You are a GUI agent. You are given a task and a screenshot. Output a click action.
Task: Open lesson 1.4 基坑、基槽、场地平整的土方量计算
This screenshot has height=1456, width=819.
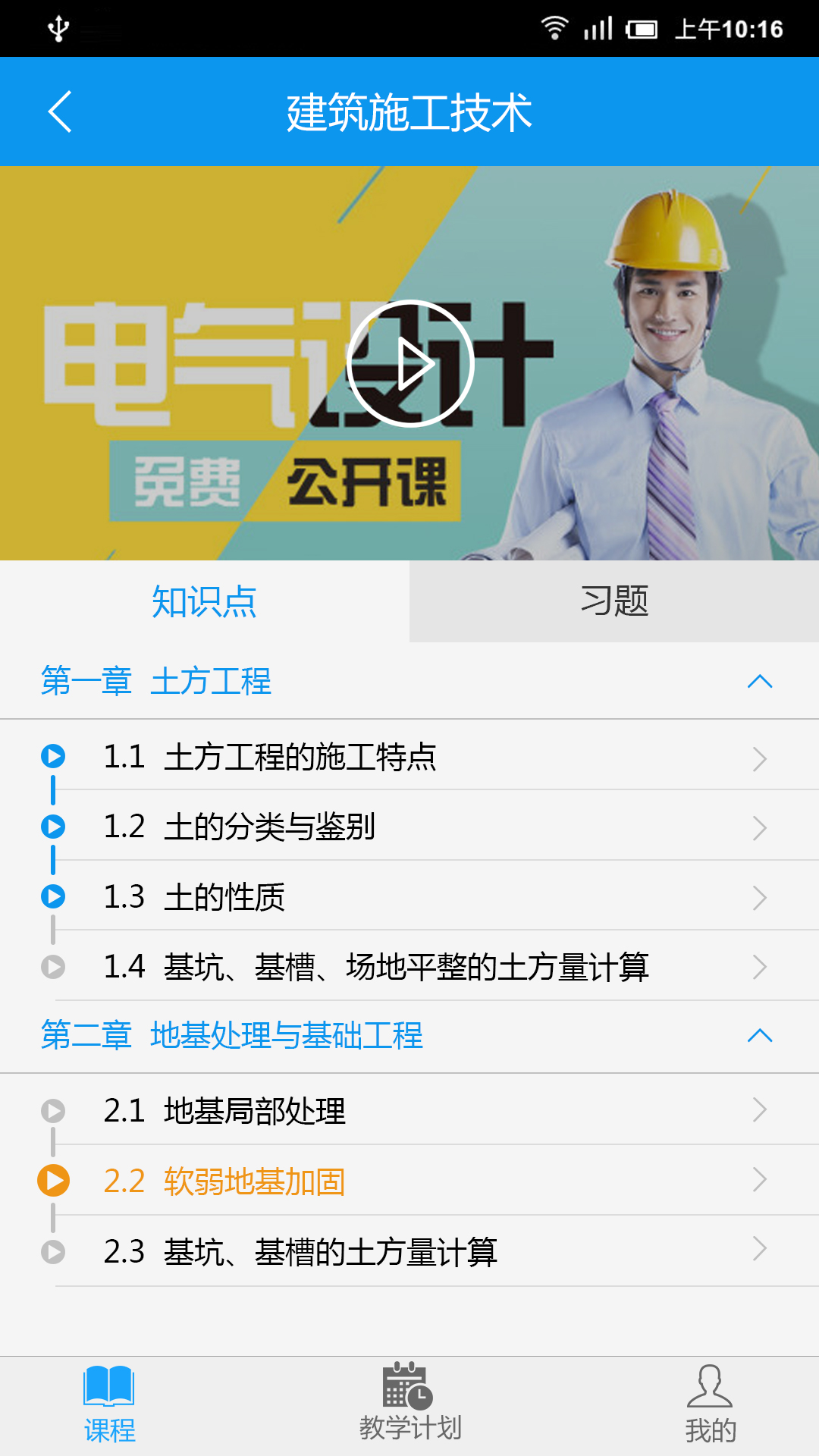point(409,967)
